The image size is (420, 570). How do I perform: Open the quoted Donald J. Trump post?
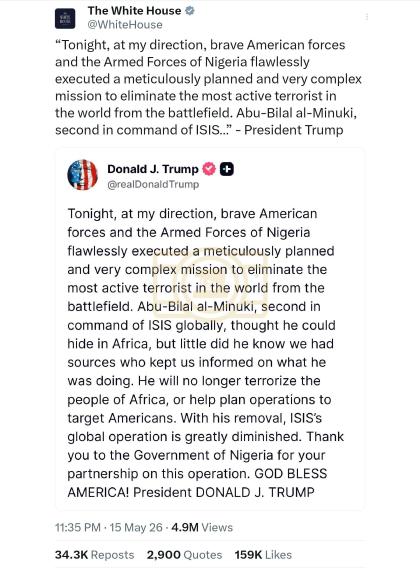pyautogui.click(x=210, y=329)
